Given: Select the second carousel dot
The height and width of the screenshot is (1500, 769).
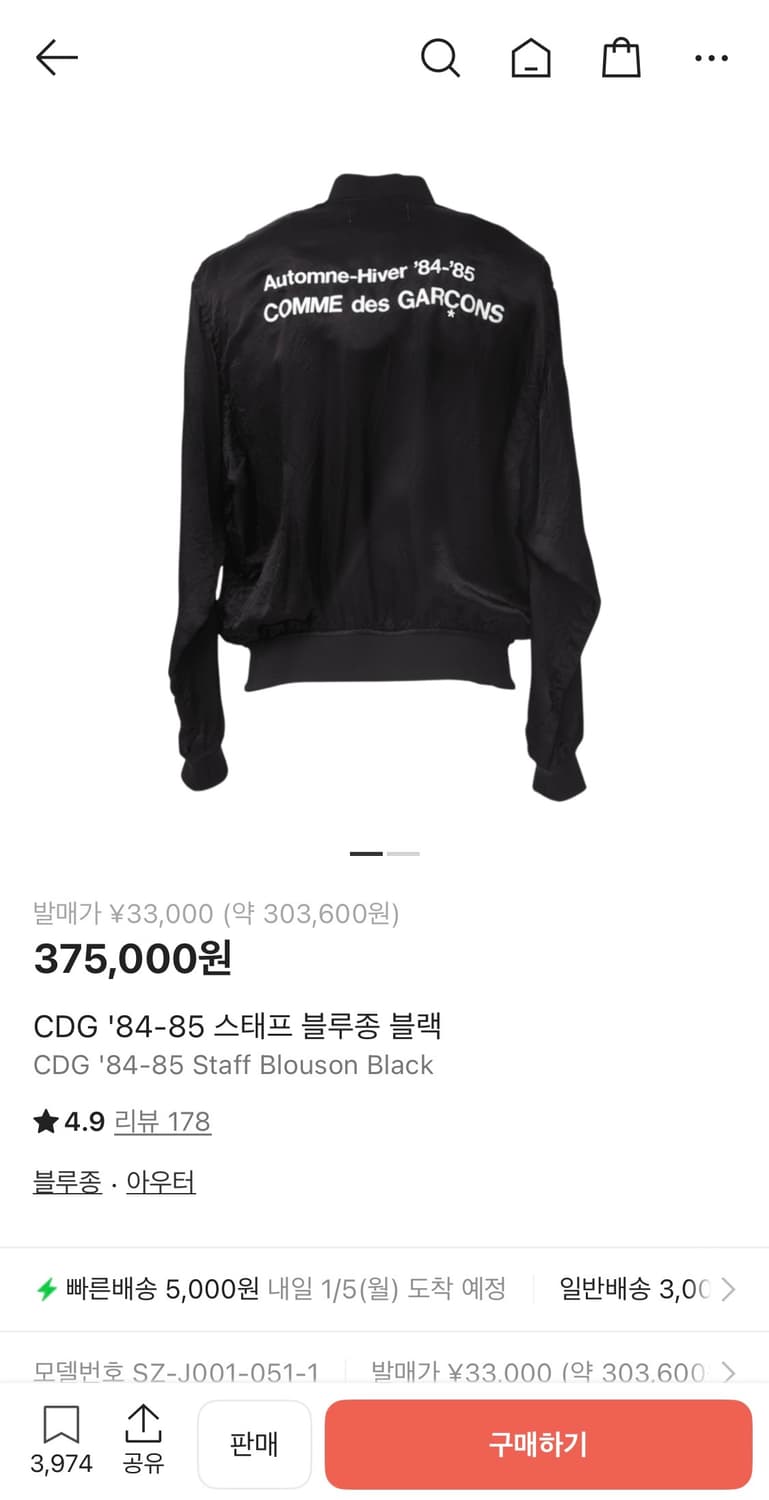Looking at the screenshot, I should coord(404,852).
